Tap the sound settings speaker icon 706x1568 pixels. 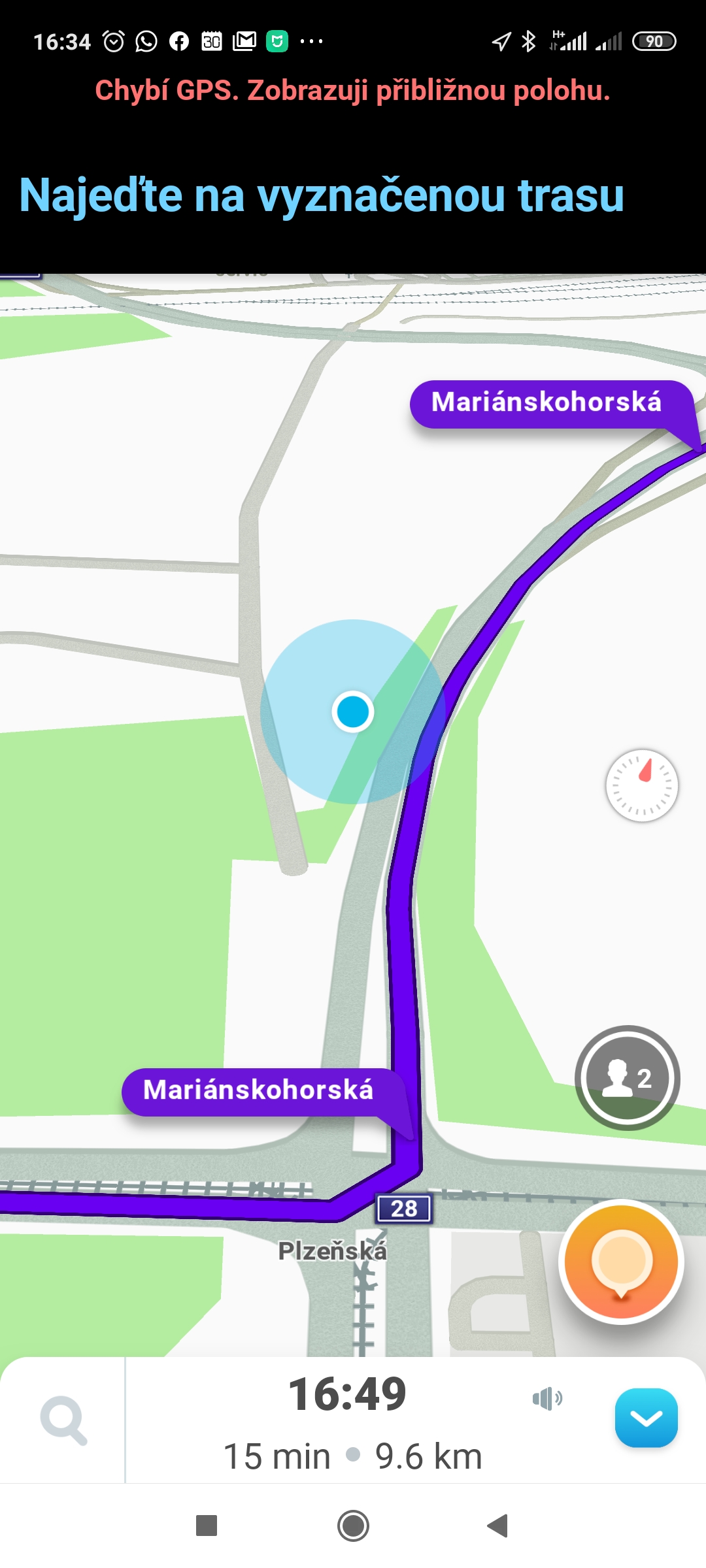pyautogui.click(x=547, y=1398)
